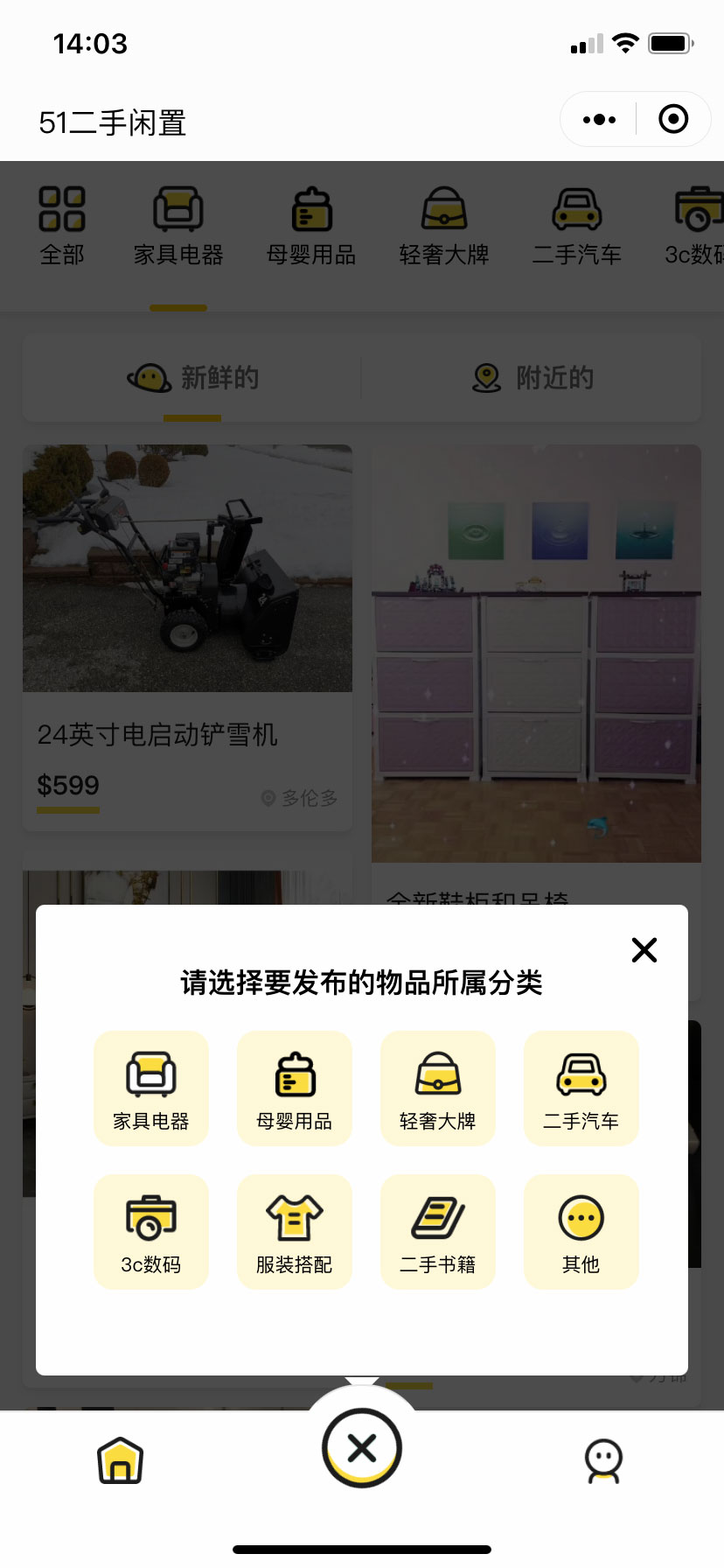Close the mini program with the circle icon
The height and width of the screenshot is (1568, 724).
(x=673, y=119)
